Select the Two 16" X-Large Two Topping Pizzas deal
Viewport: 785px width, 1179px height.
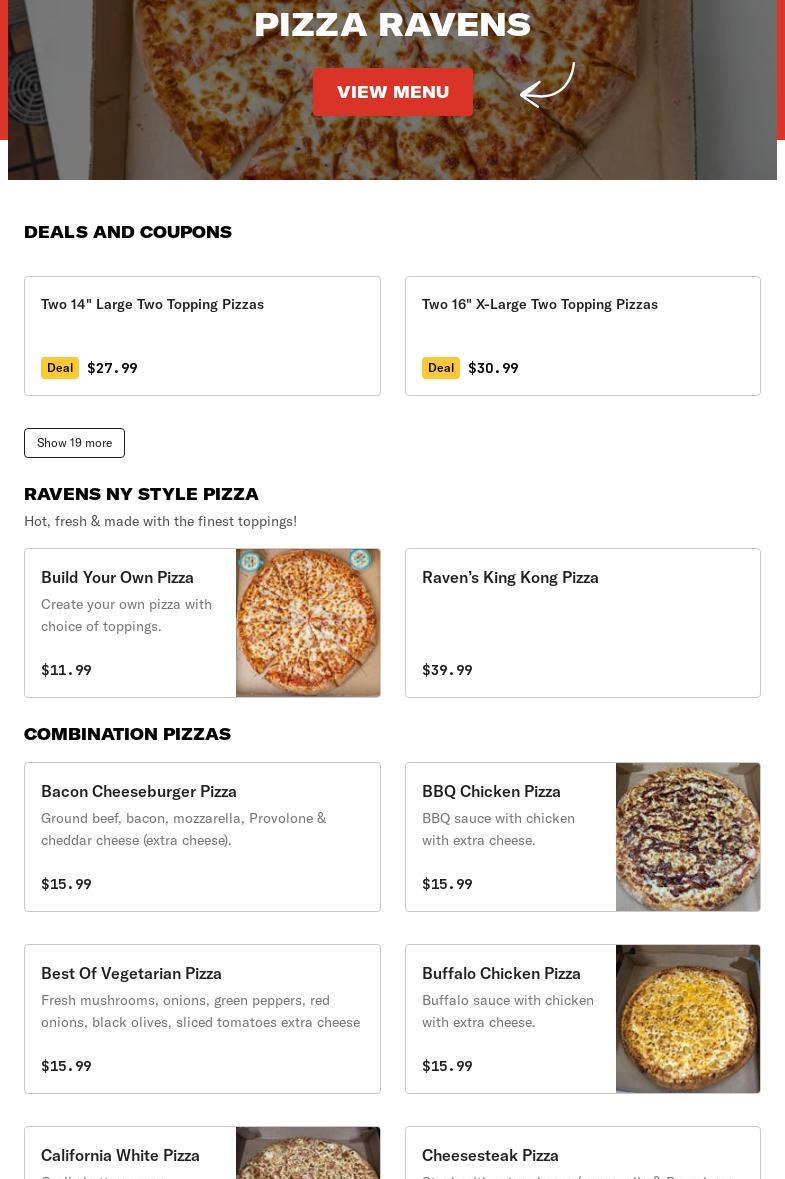tap(582, 335)
